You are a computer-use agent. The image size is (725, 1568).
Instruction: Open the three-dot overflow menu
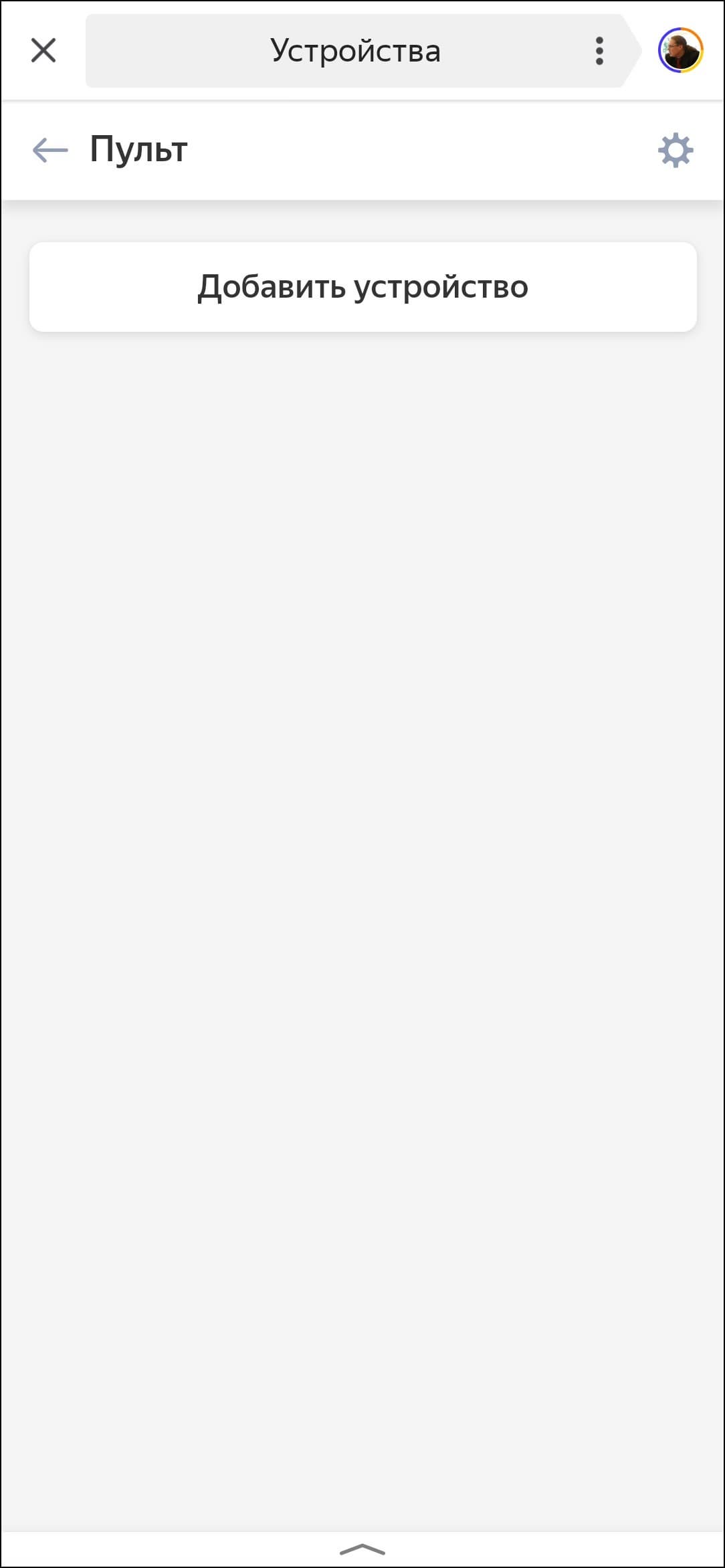[x=599, y=51]
